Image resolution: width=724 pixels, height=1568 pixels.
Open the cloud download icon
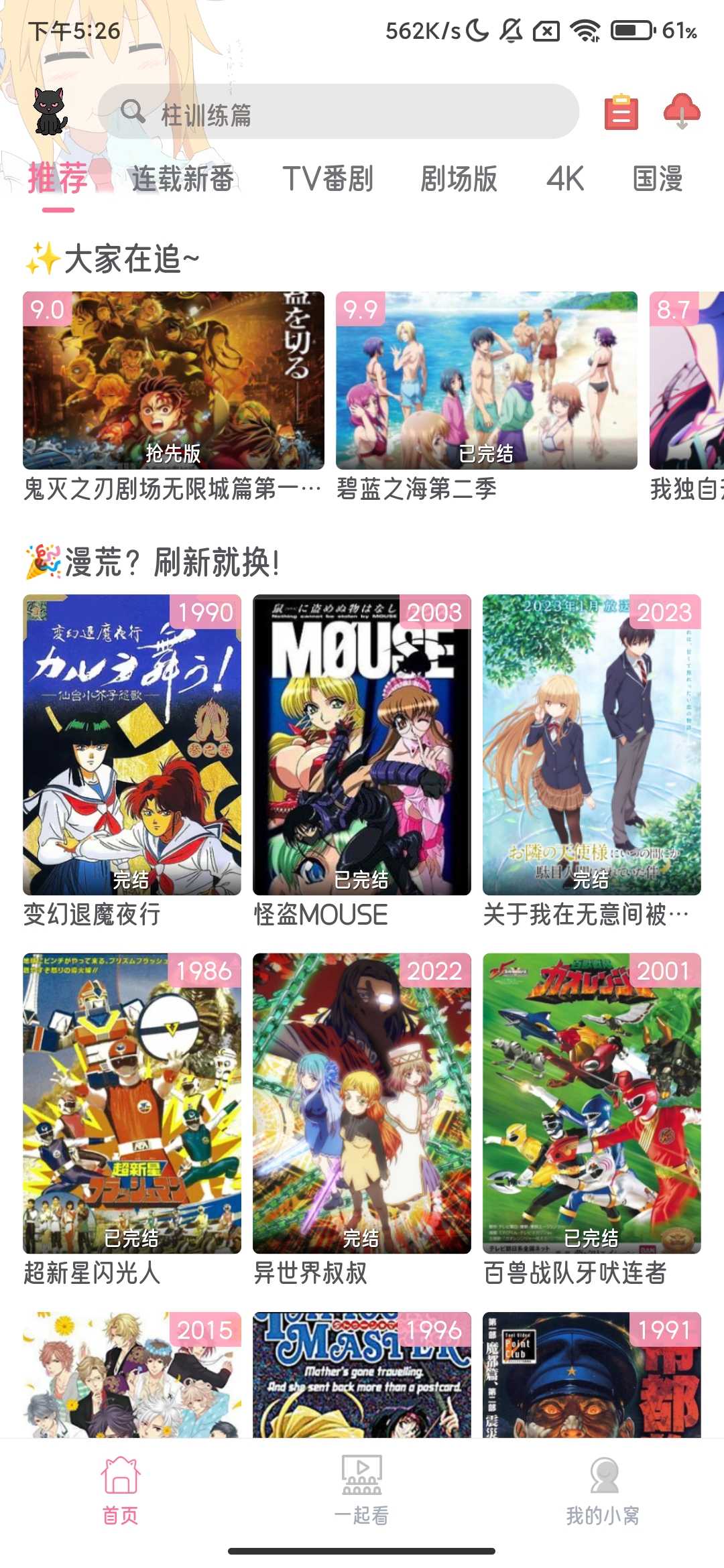682,111
